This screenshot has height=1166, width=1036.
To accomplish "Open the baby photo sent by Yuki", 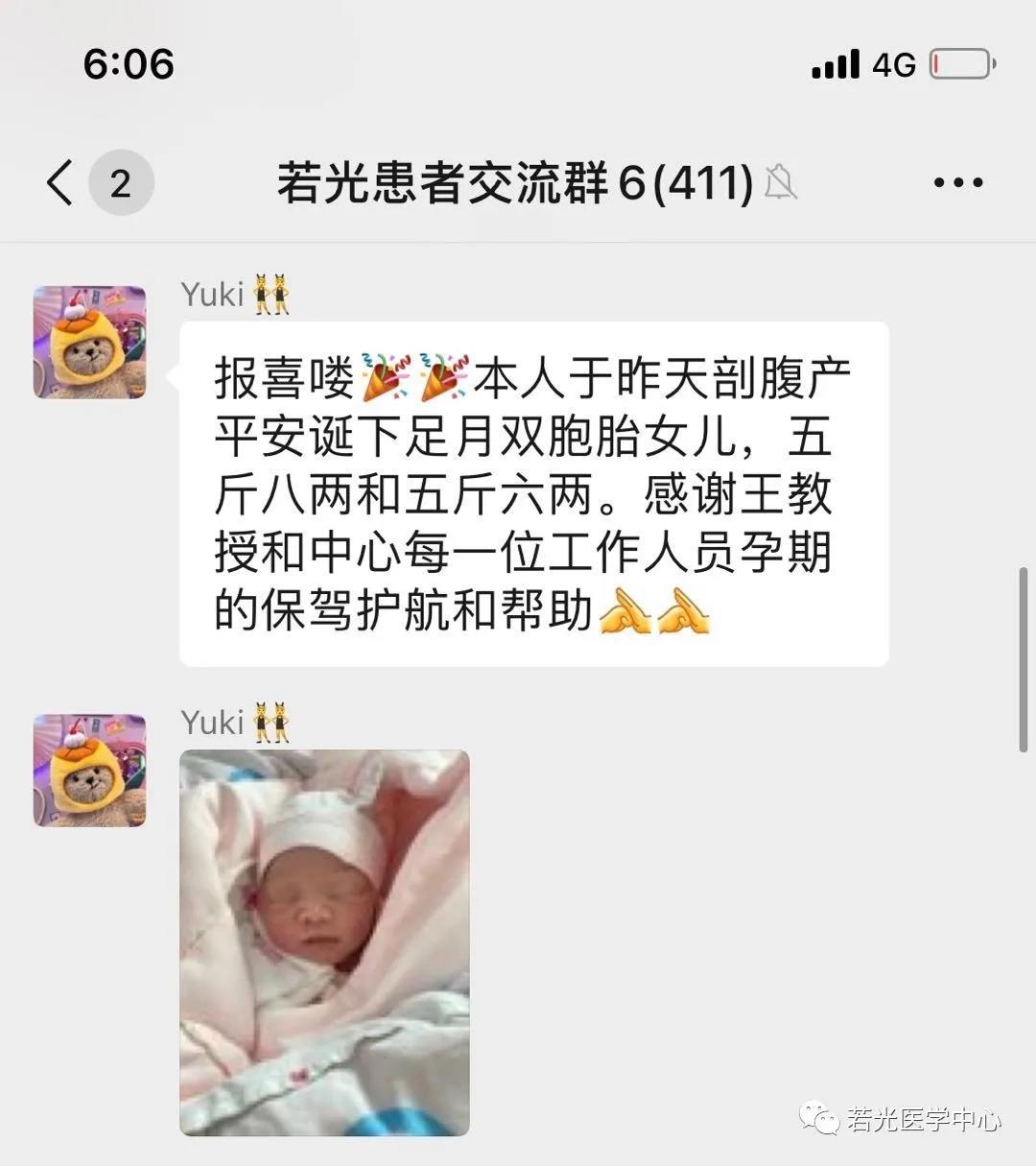I will 324,941.
